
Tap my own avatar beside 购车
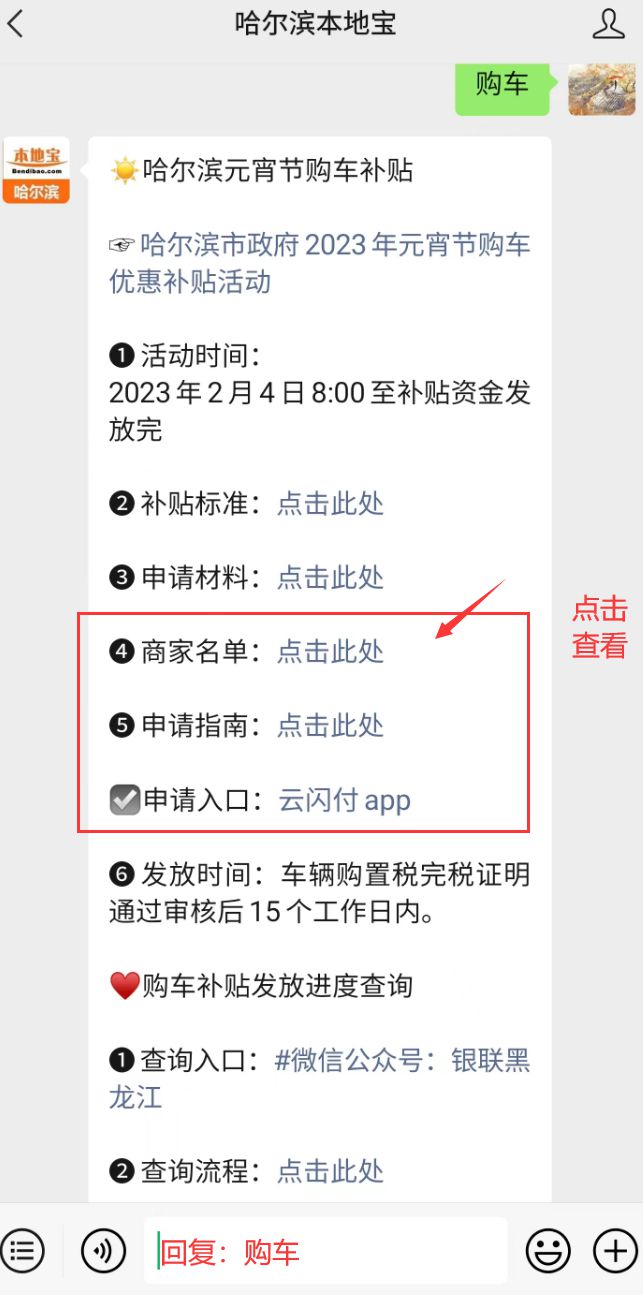click(602, 88)
